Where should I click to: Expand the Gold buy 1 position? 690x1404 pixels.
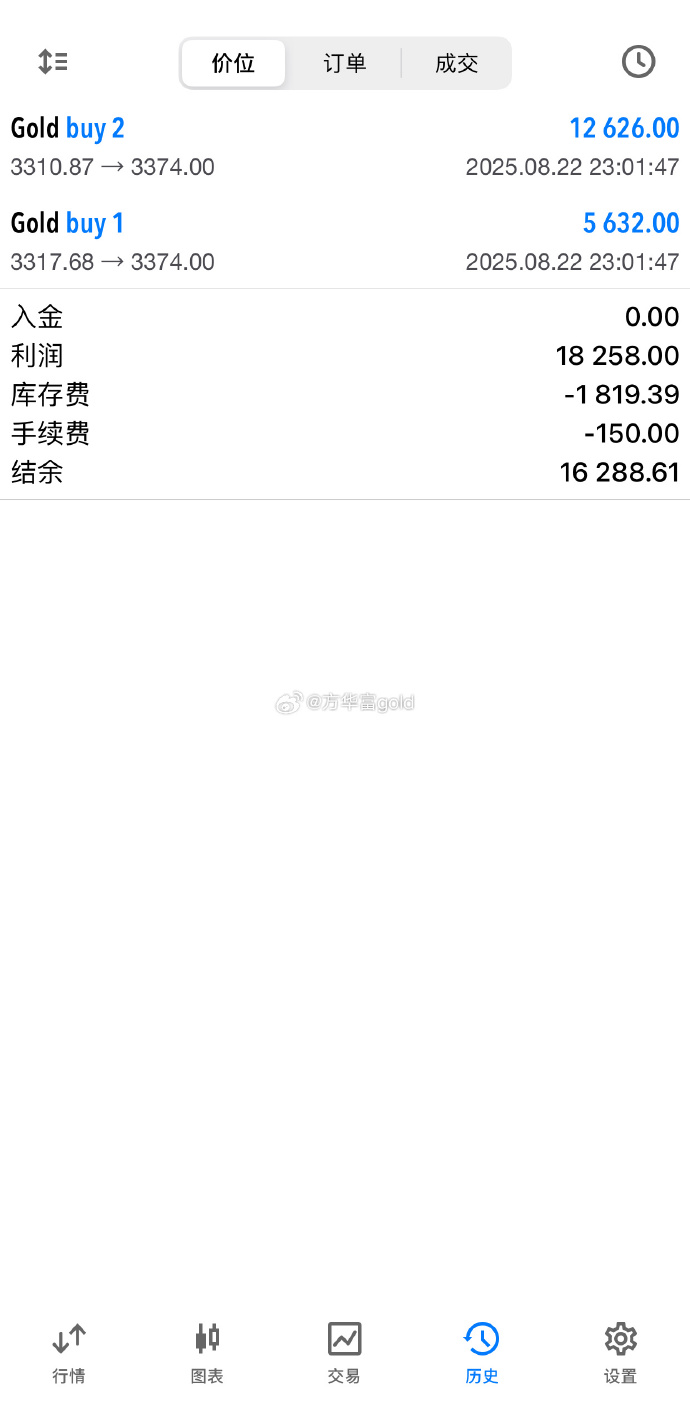click(344, 241)
